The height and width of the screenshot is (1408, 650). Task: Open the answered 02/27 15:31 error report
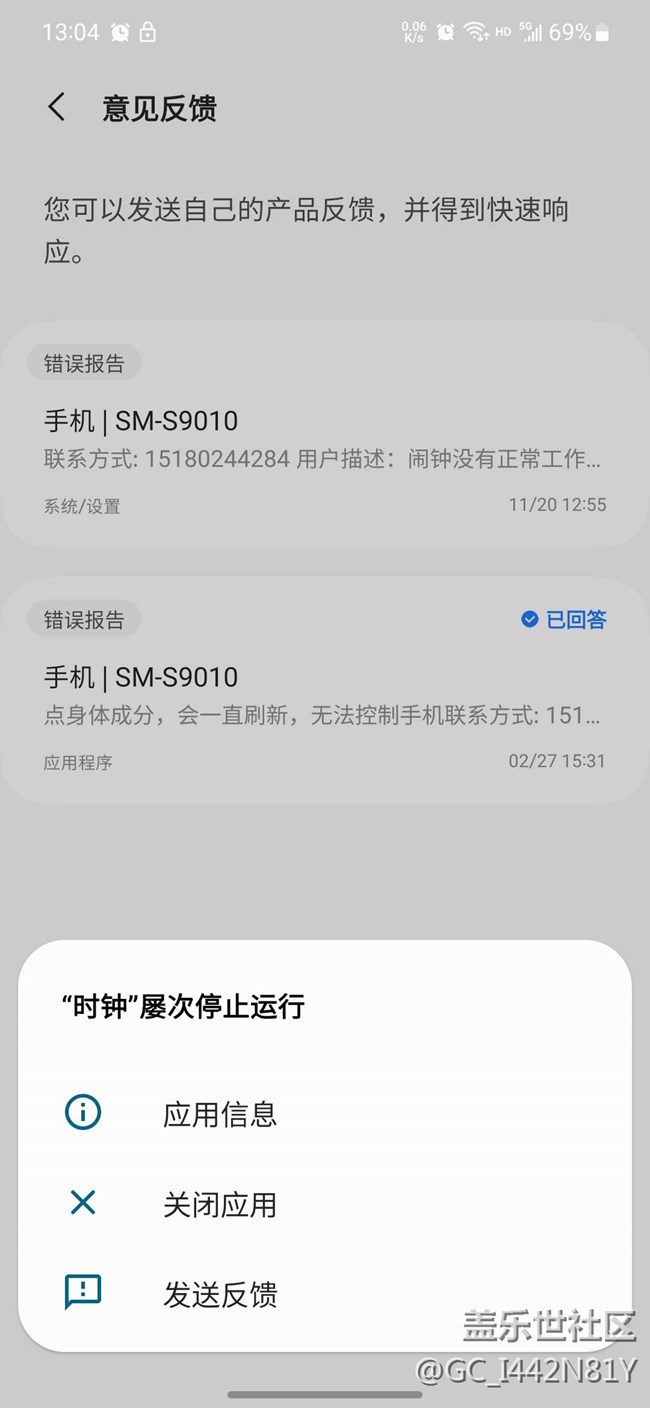(x=324, y=691)
